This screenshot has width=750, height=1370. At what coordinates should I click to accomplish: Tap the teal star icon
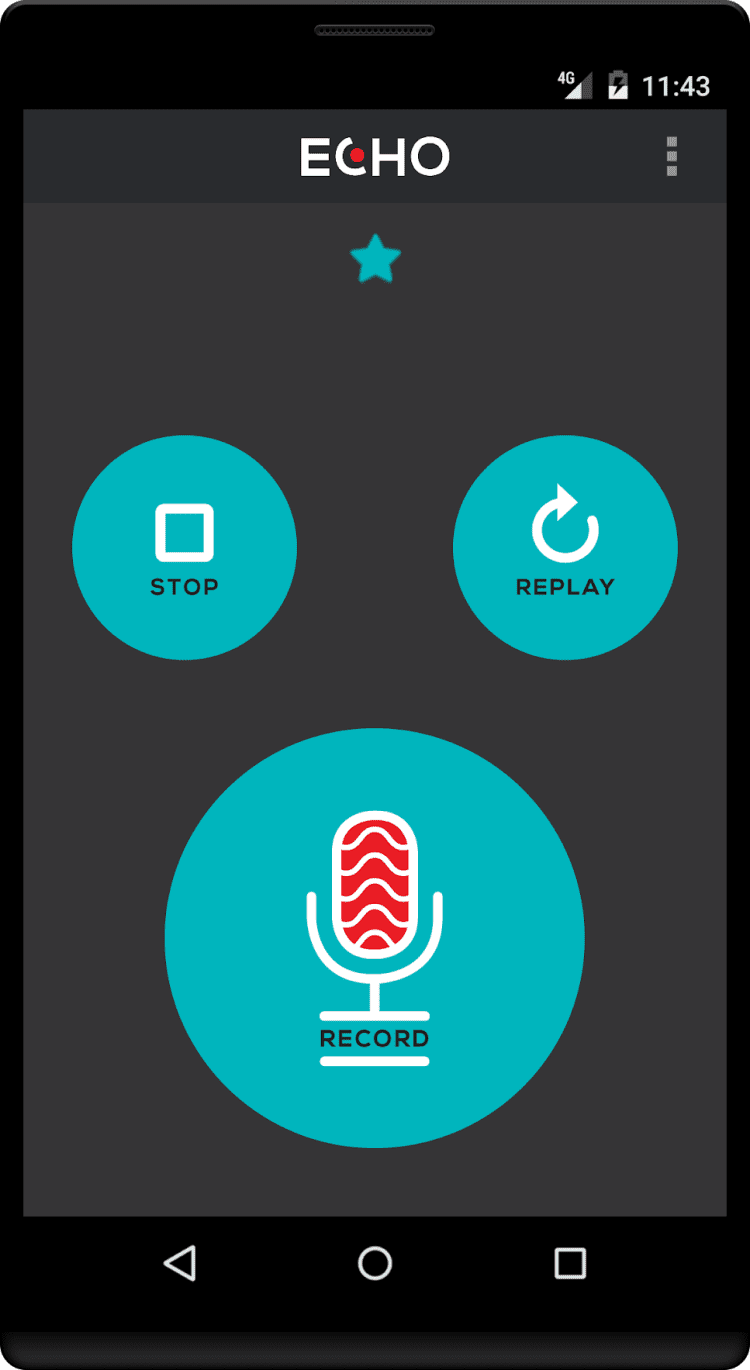(x=375, y=259)
